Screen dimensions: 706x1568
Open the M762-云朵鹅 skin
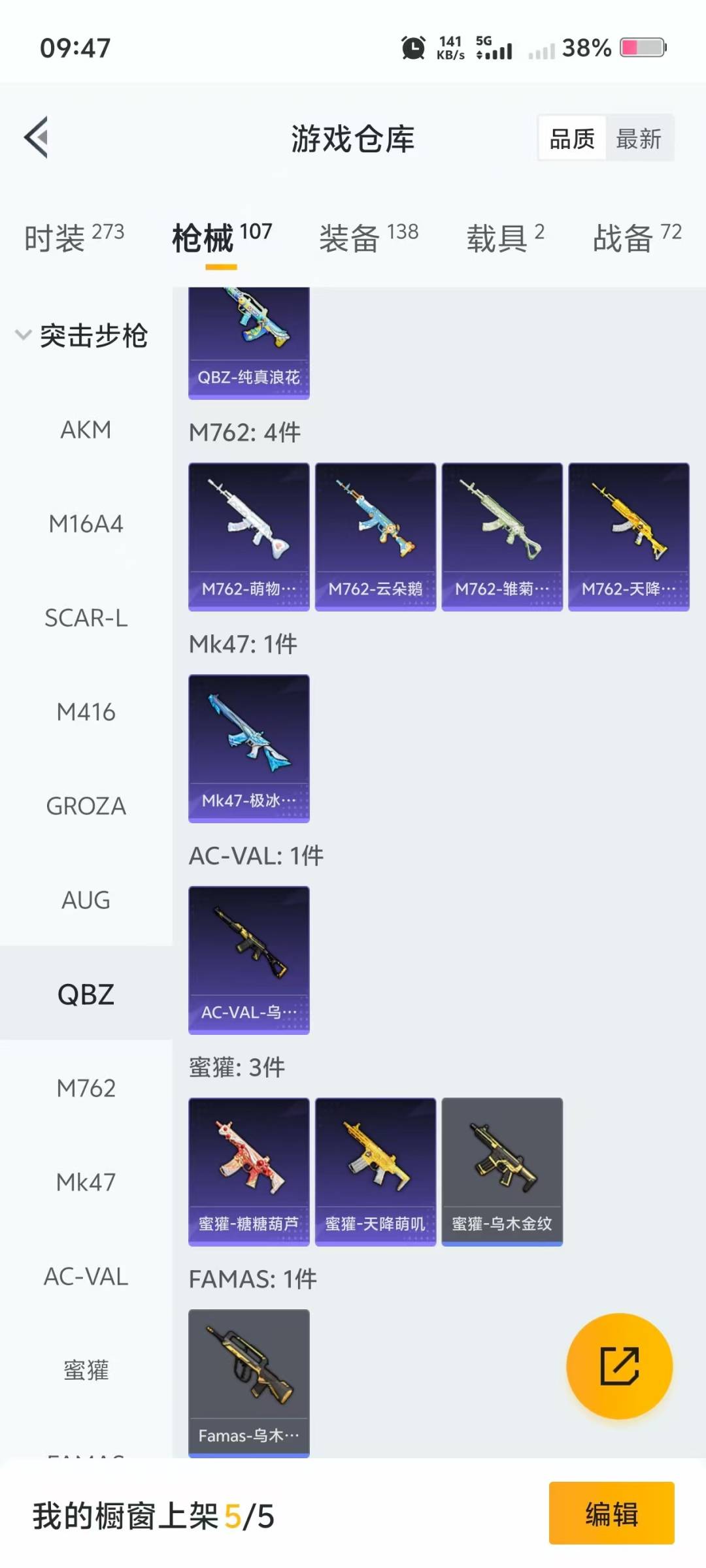375,536
